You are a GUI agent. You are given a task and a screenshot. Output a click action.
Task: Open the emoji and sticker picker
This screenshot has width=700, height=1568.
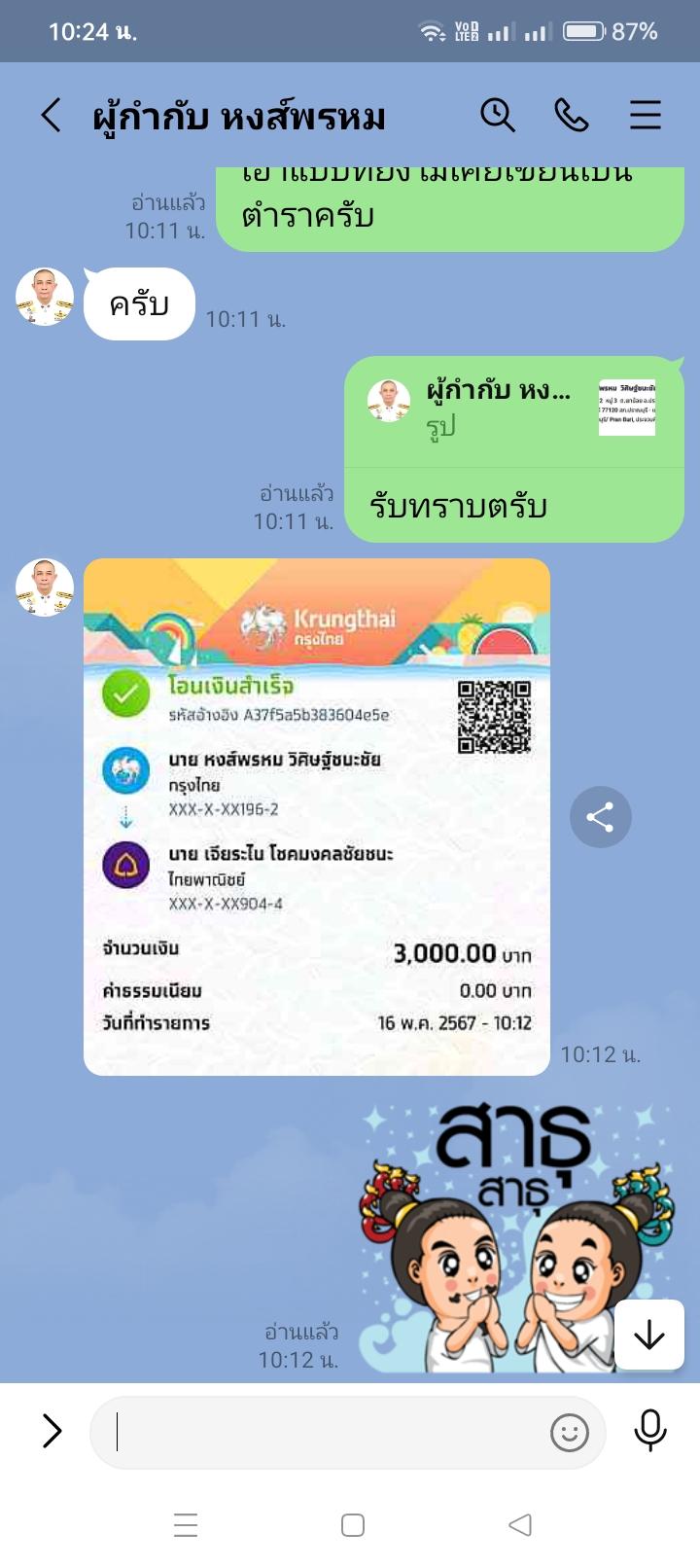point(570,1432)
